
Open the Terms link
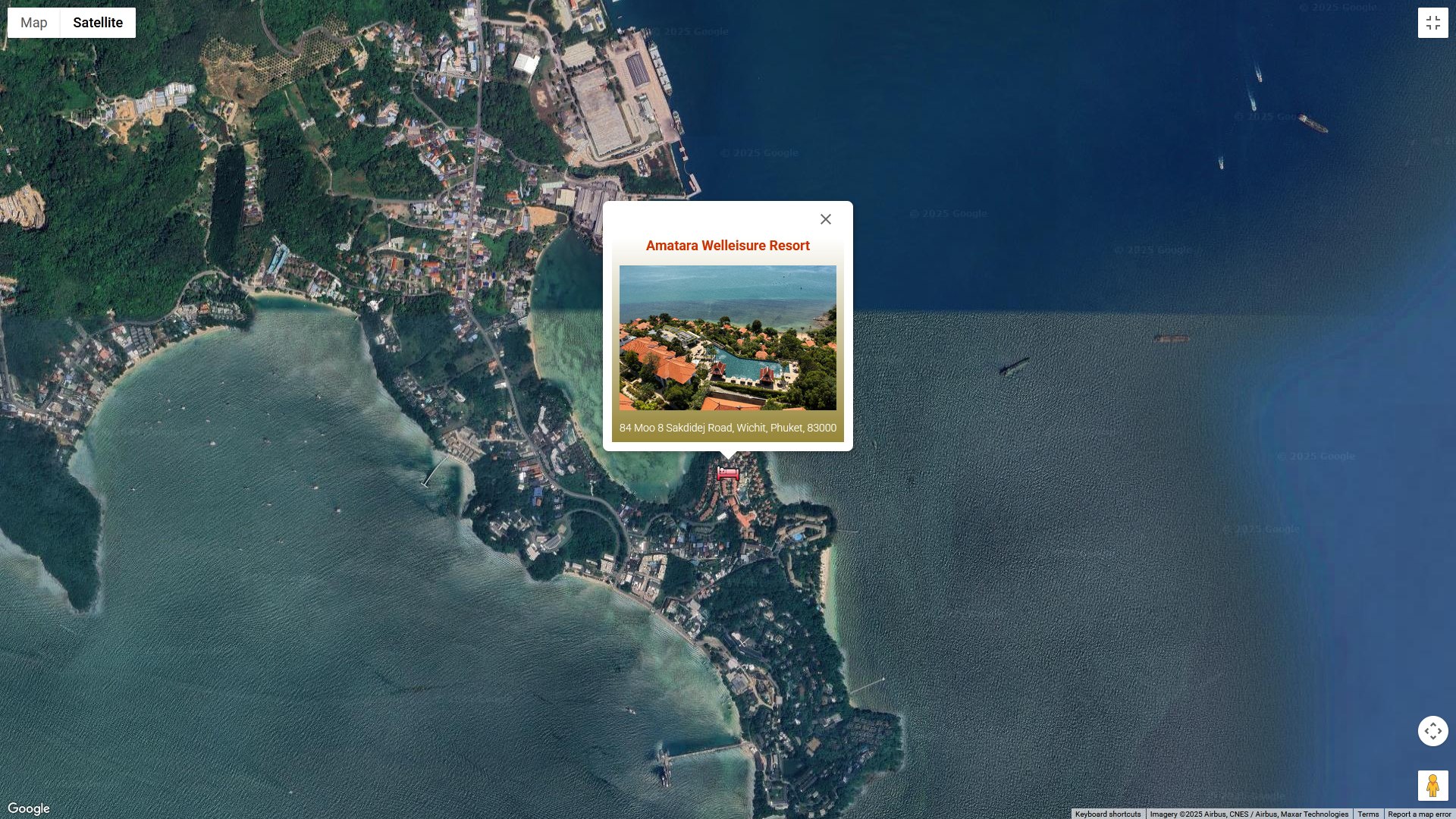[x=1368, y=814]
